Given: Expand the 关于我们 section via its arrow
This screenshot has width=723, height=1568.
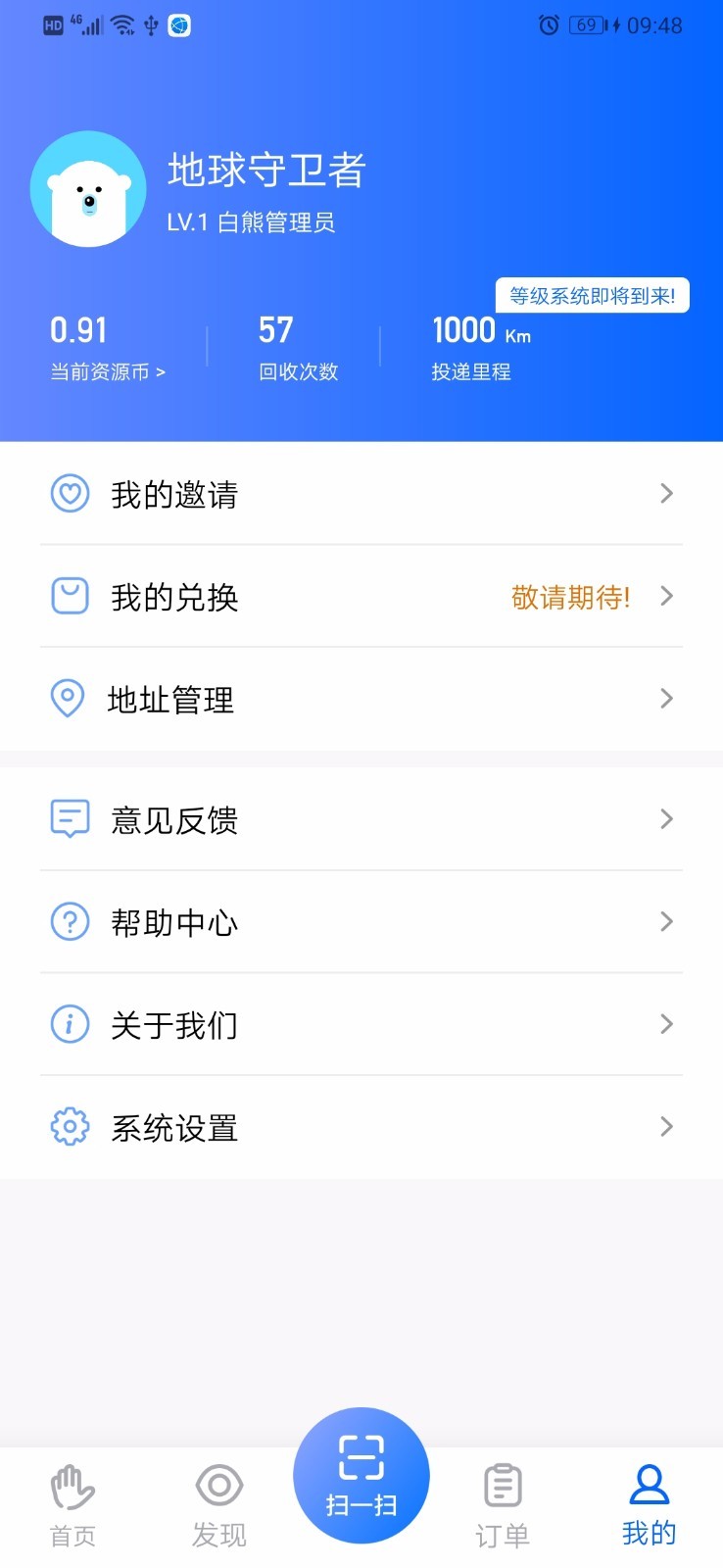Looking at the screenshot, I should (x=667, y=1024).
